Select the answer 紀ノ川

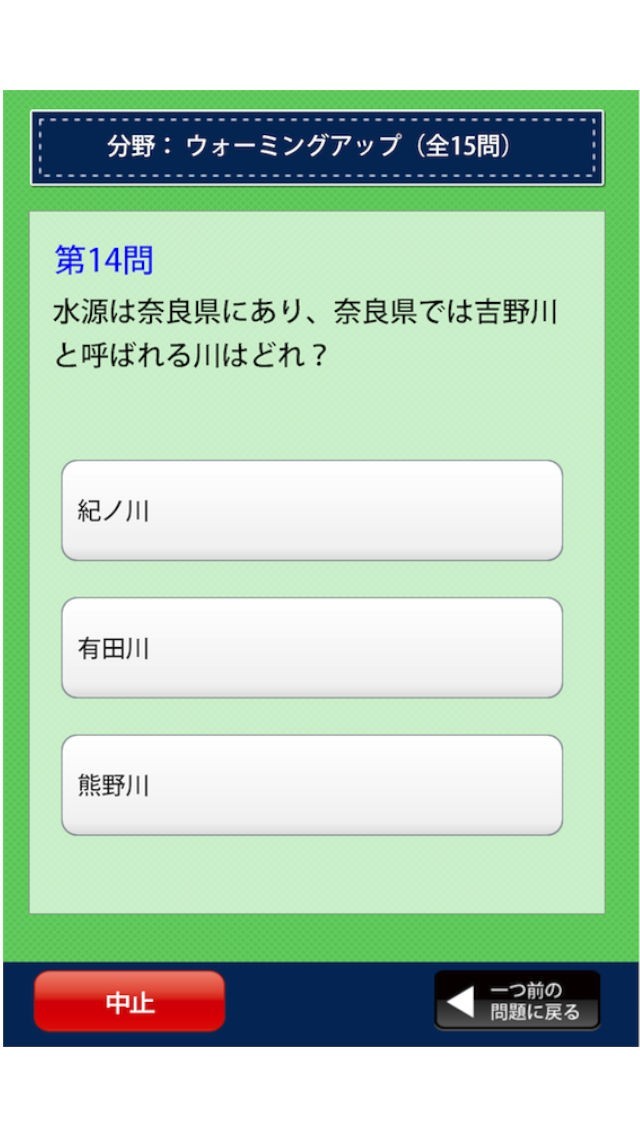point(312,511)
